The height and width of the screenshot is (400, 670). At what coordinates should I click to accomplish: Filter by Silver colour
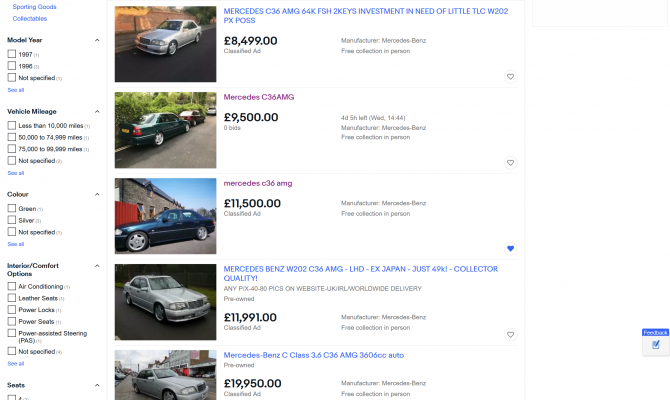11,220
